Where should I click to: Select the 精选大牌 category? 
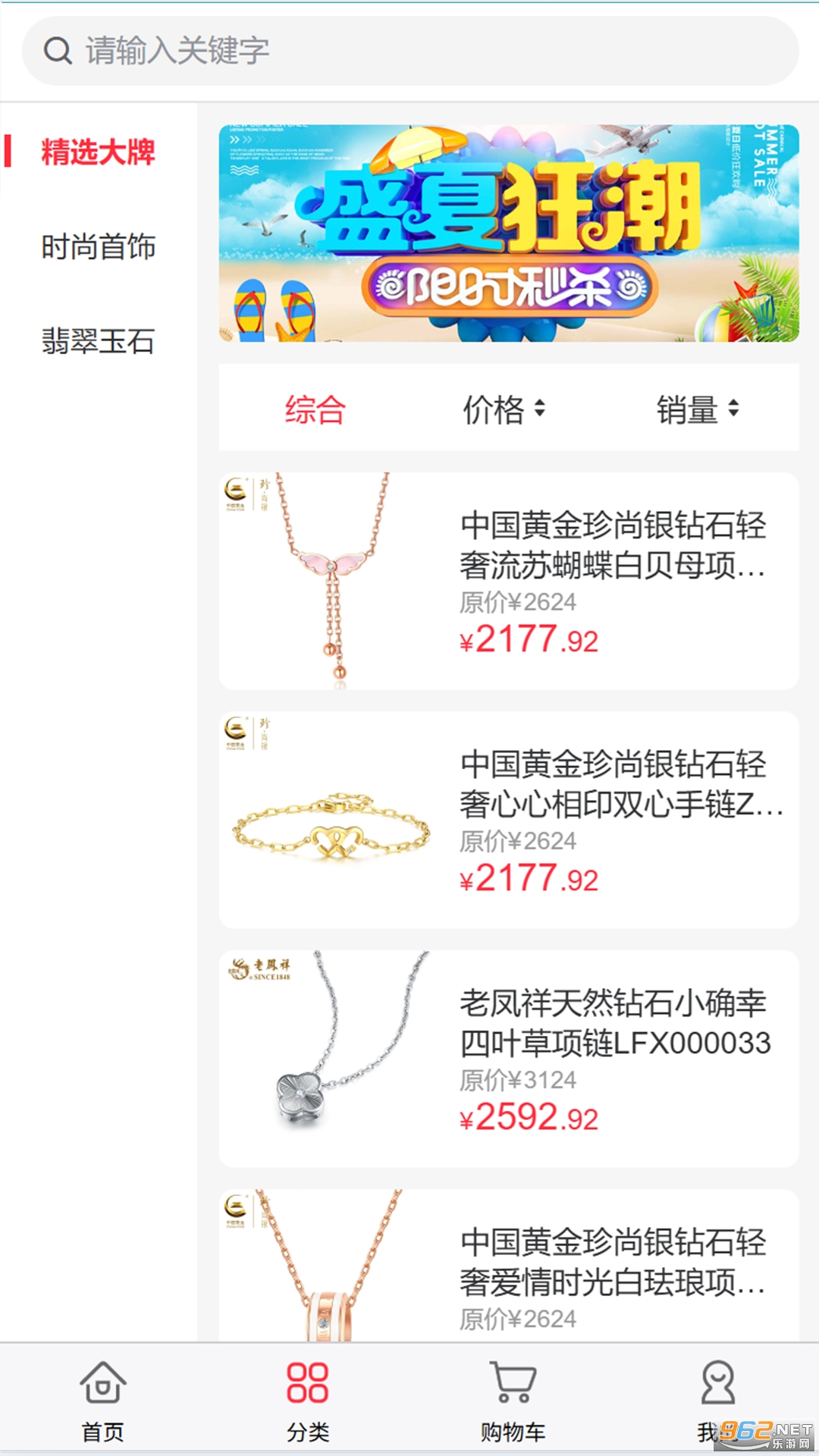98,152
